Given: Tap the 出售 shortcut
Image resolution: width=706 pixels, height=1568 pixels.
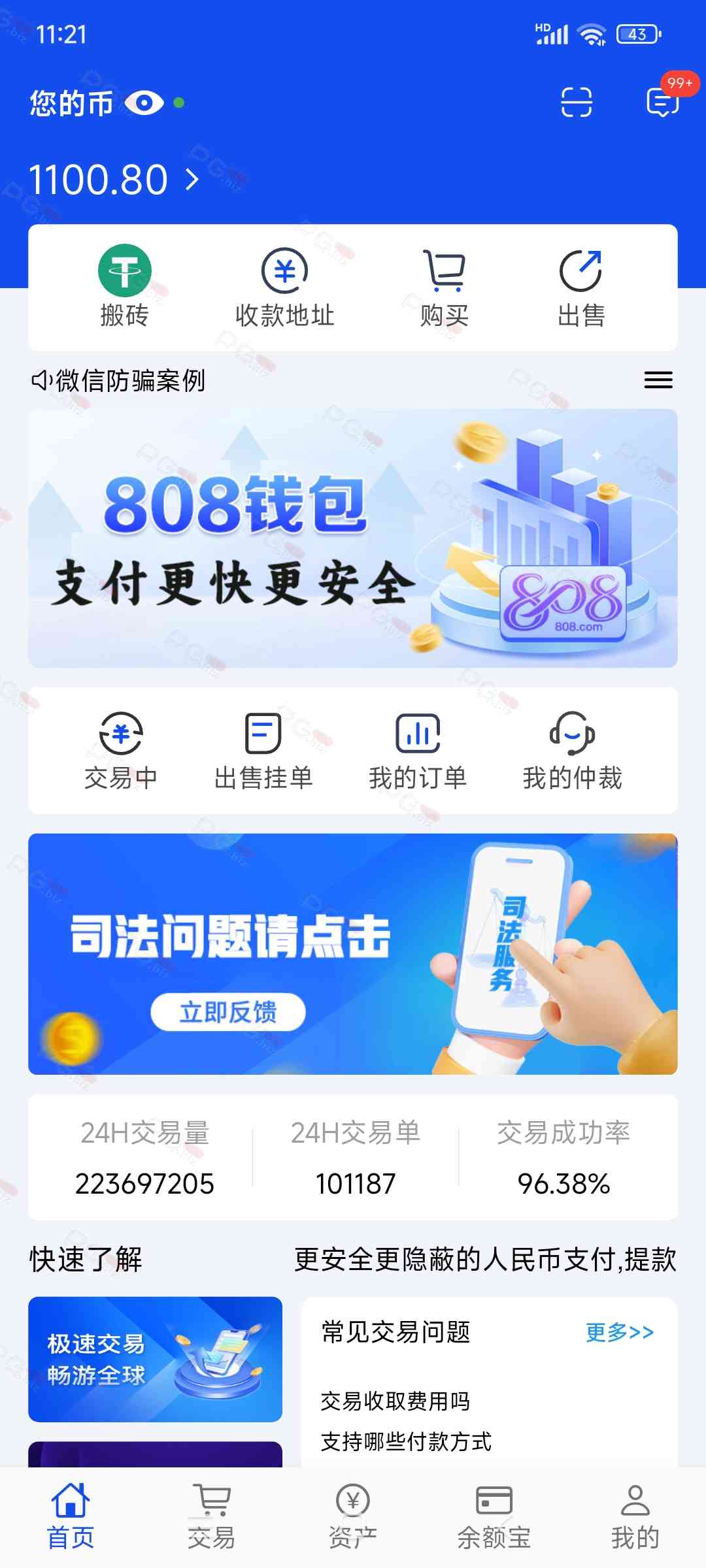Looking at the screenshot, I should (580, 287).
